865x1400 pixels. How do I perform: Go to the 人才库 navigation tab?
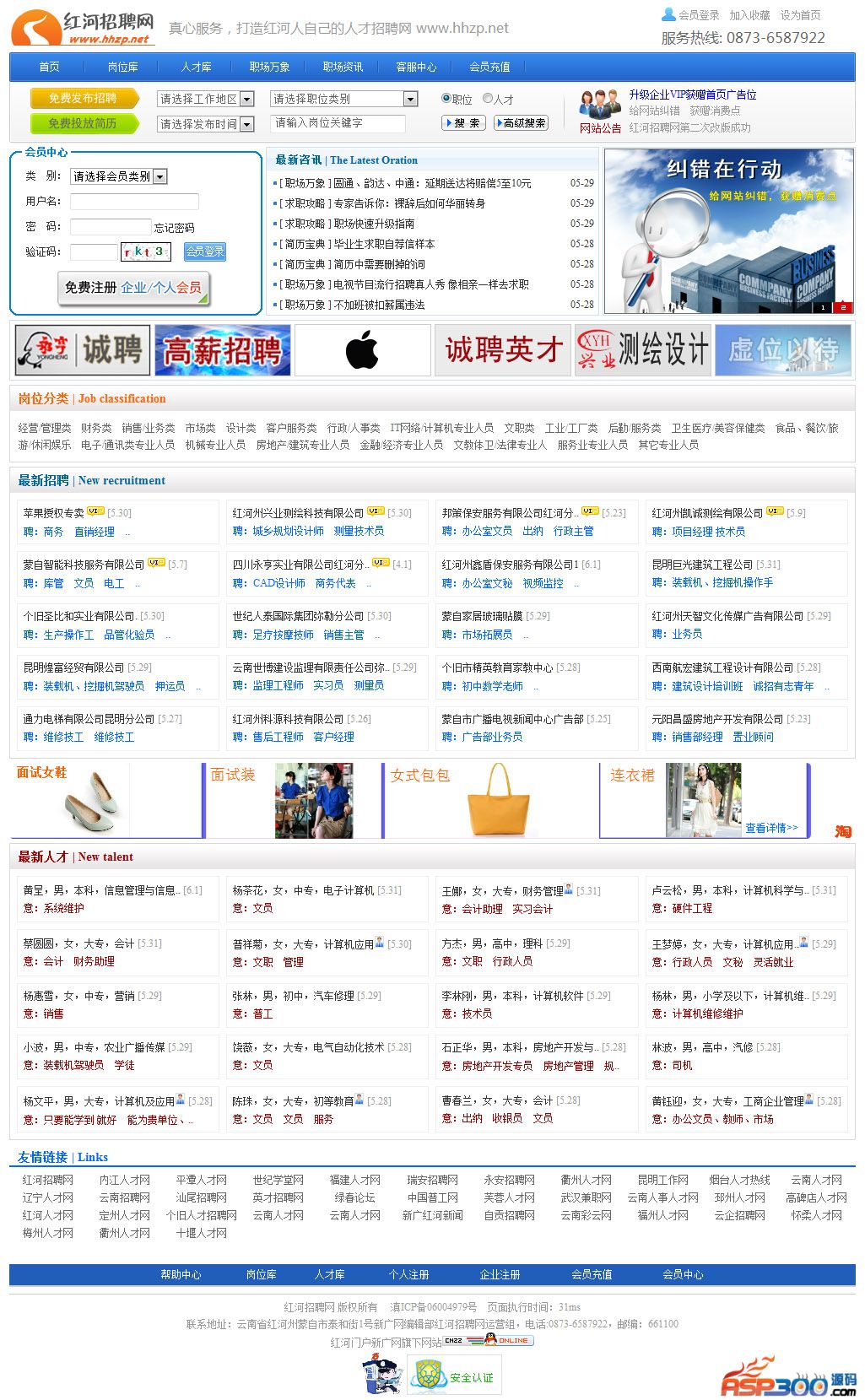click(196, 67)
